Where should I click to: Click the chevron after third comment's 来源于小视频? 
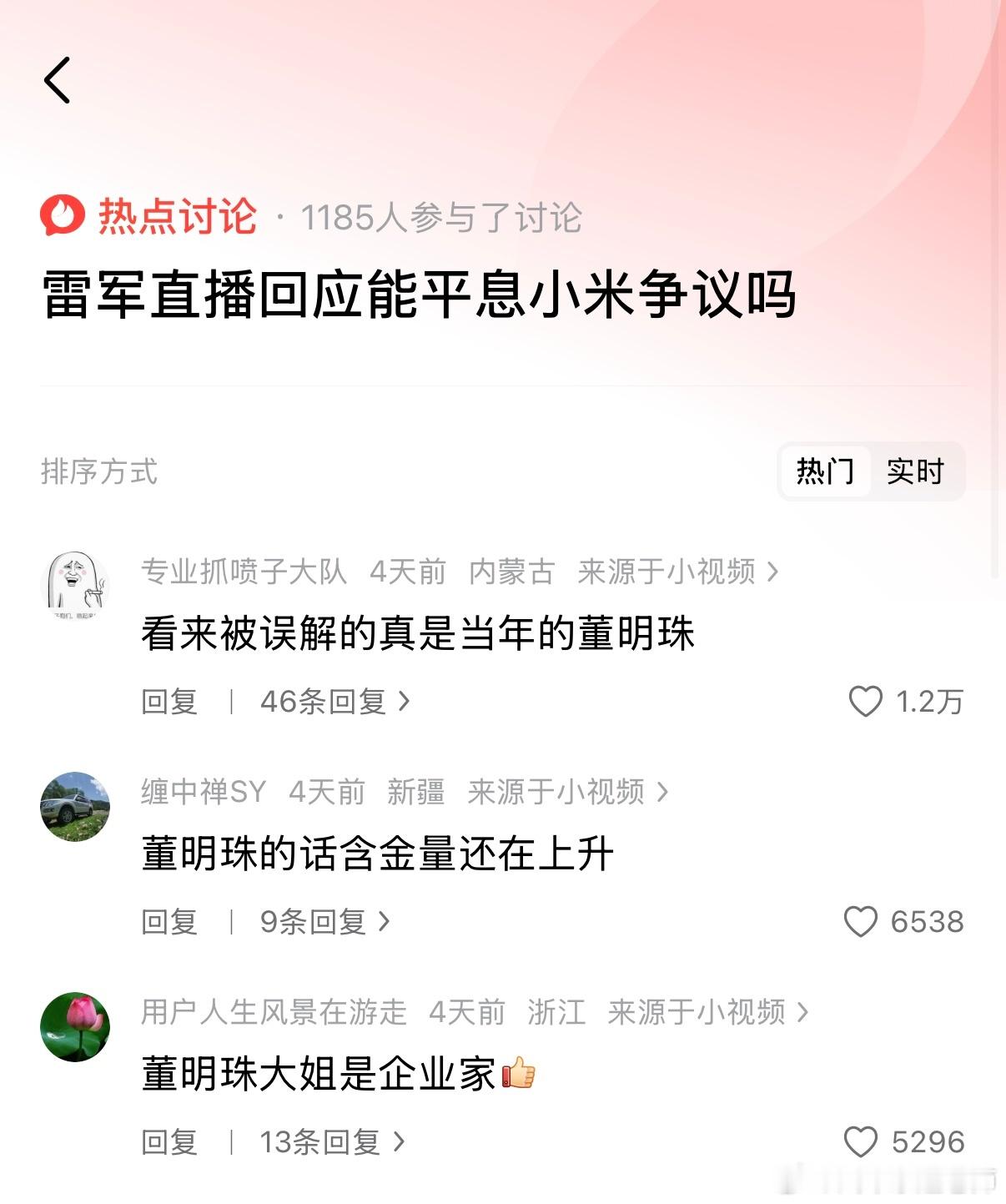pos(804,1010)
